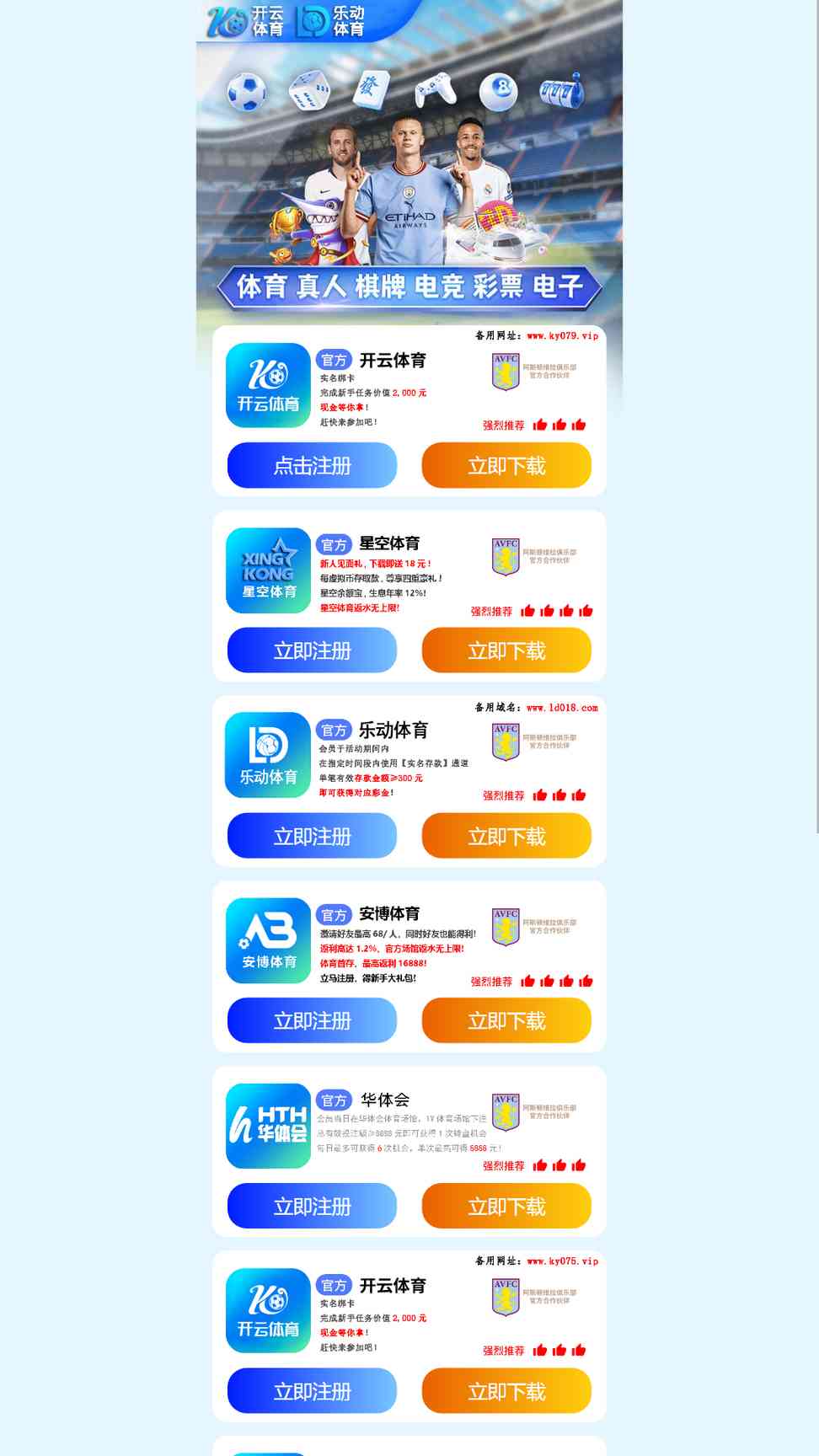Viewport: 819px width, 1456px height.
Task: Tap 立即注册 for 安博体育
Action: [312, 1020]
